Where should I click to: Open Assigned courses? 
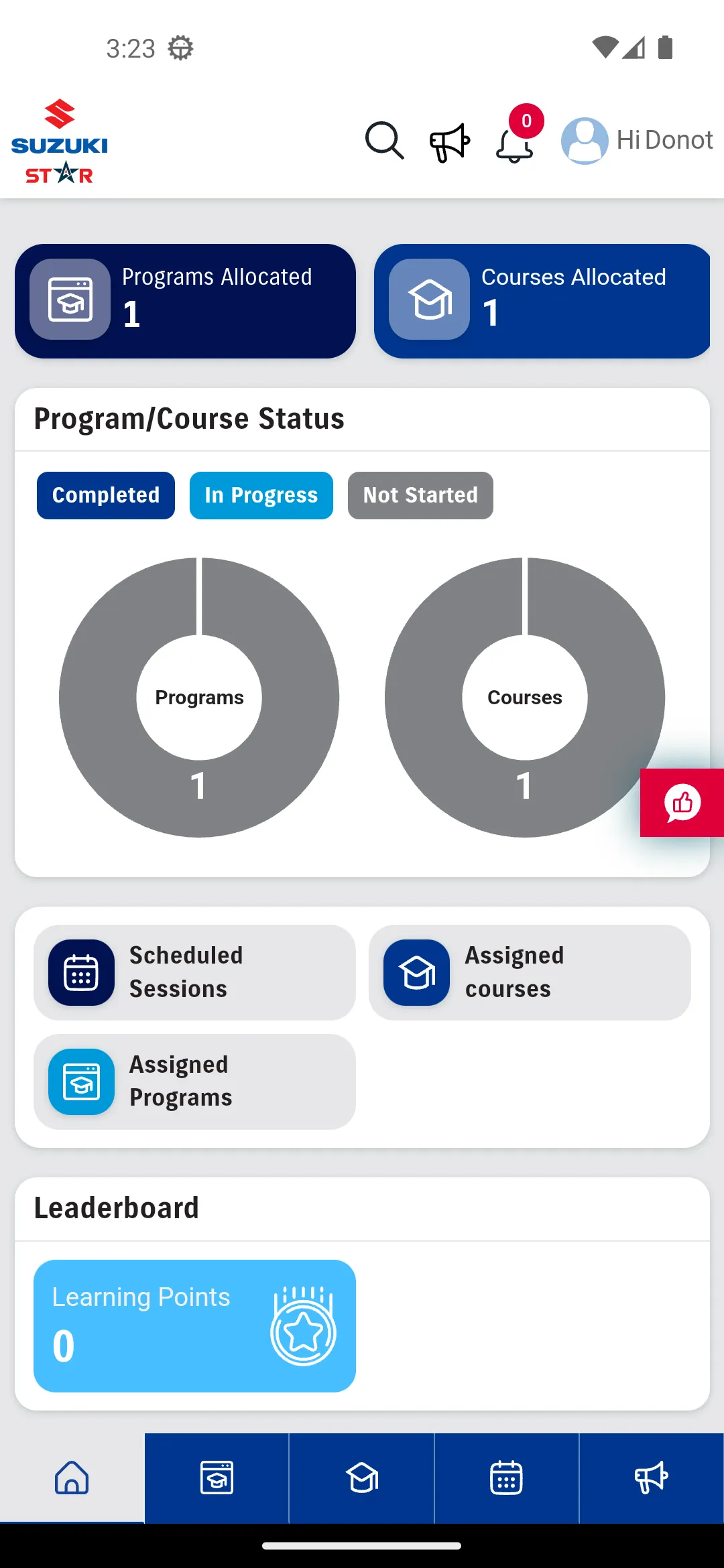tap(530, 972)
